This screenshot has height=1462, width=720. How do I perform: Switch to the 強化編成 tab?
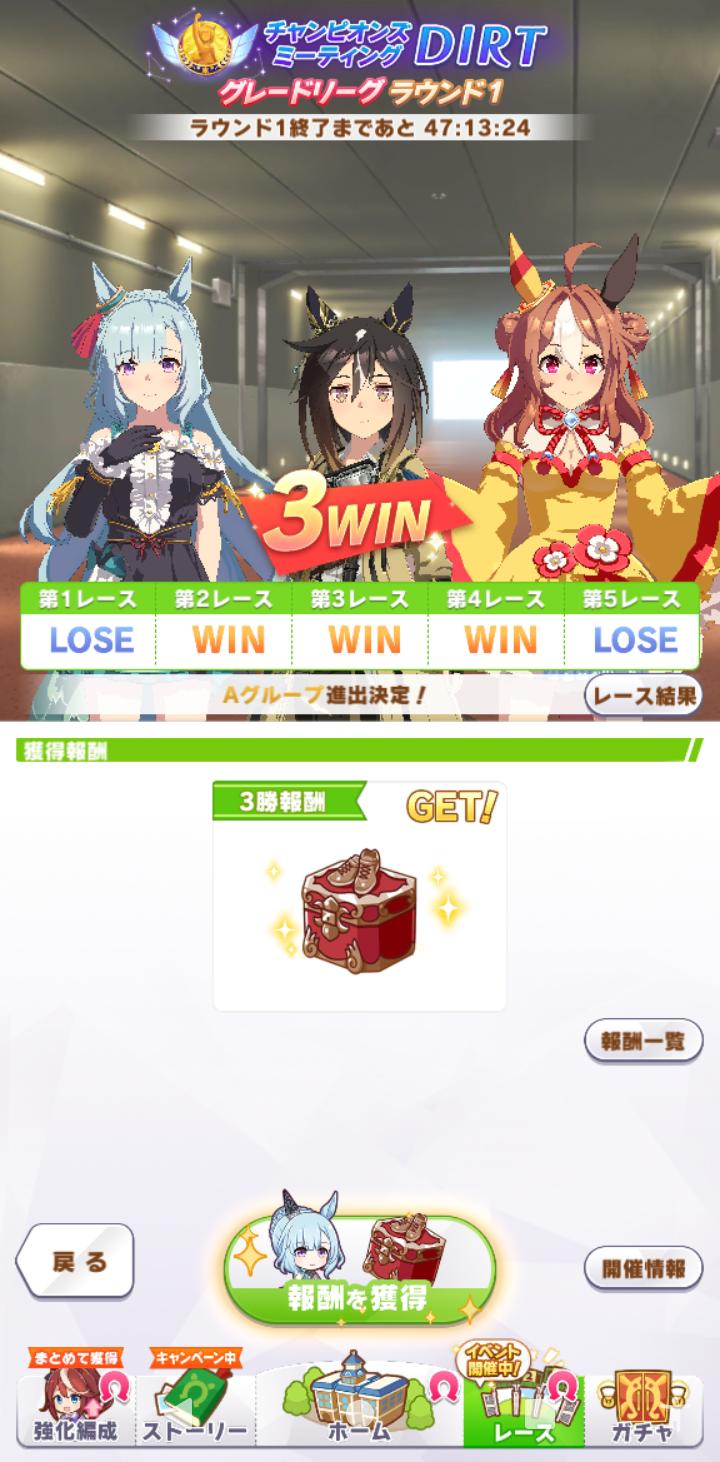pos(77,1410)
